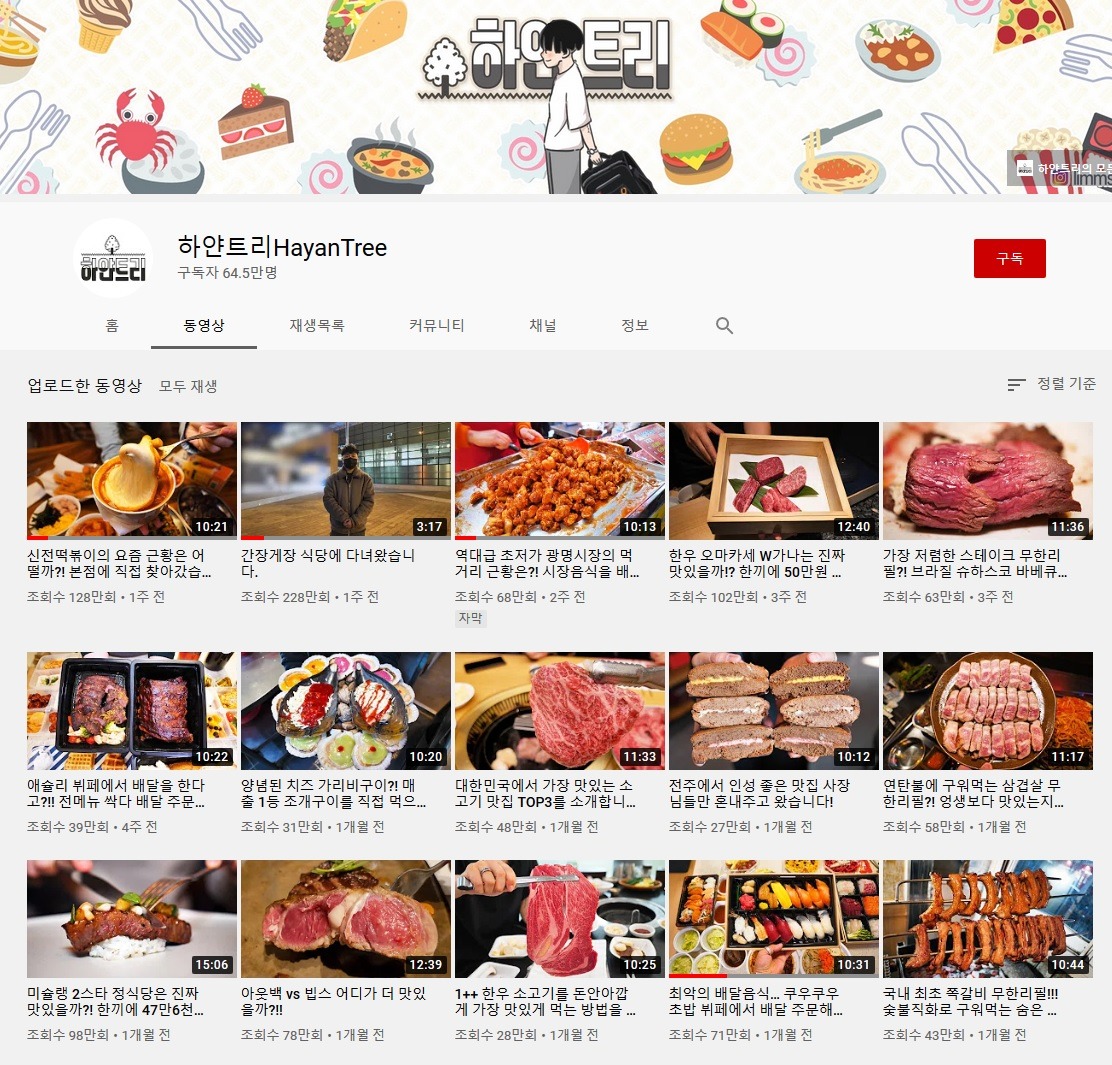The image size is (1112, 1065).
Task: Open the 소고기 맛집 TOP3 video
Action: click(559, 711)
